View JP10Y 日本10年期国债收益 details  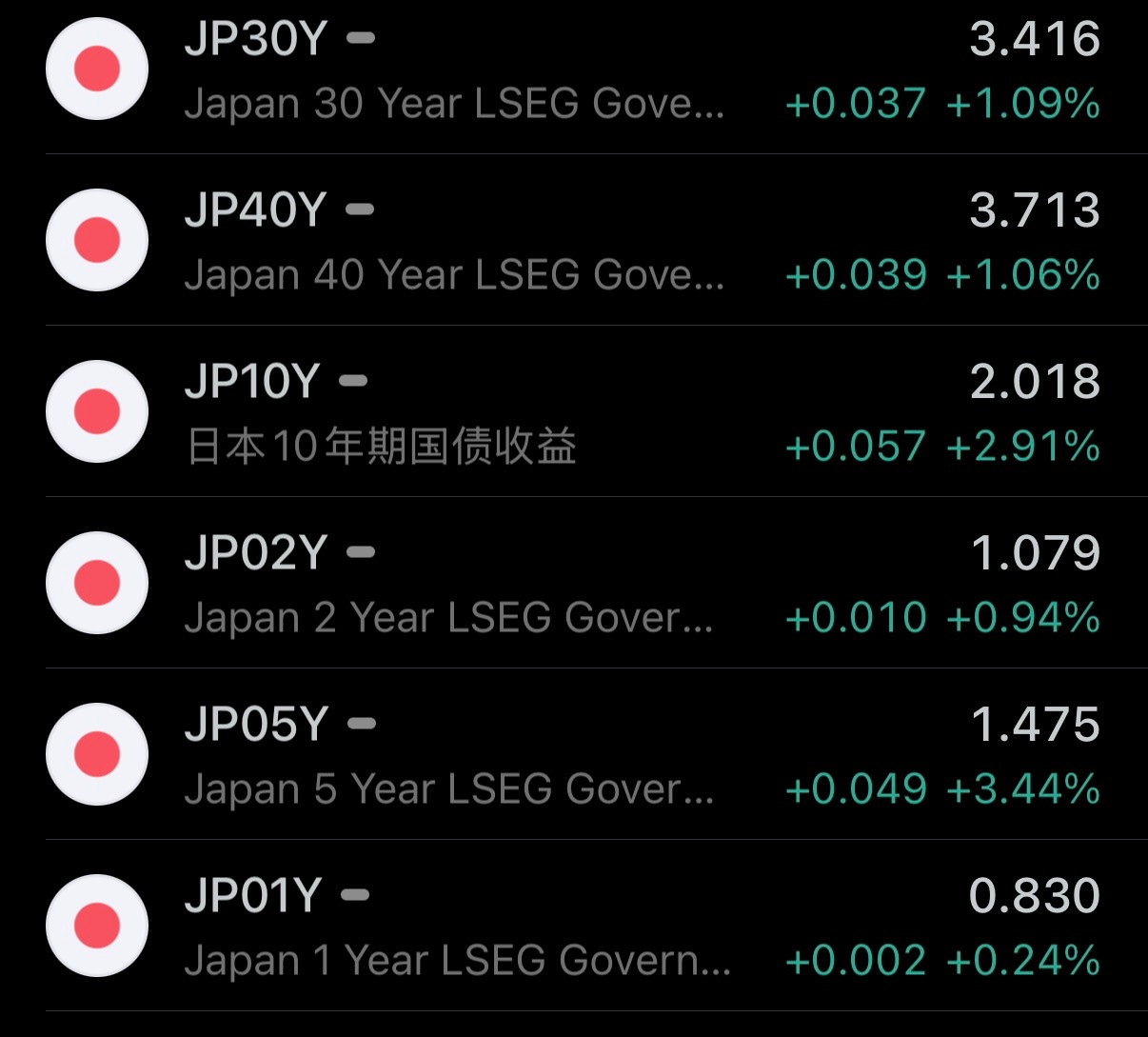(574, 413)
